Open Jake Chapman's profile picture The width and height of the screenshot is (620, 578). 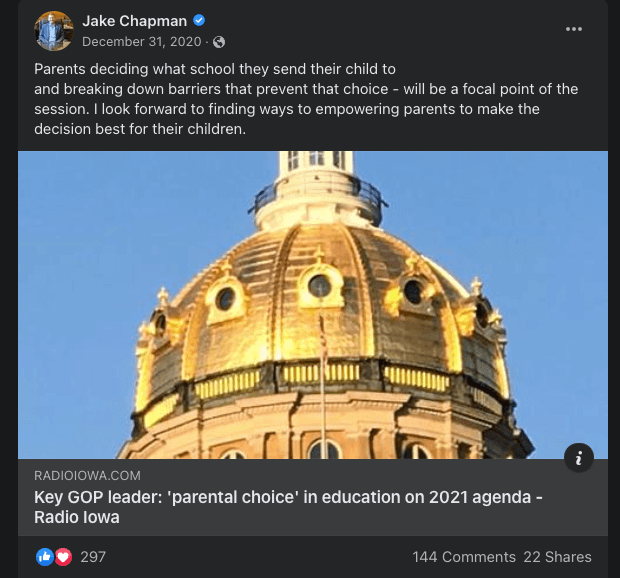pyautogui.click(x=54, y=30)
